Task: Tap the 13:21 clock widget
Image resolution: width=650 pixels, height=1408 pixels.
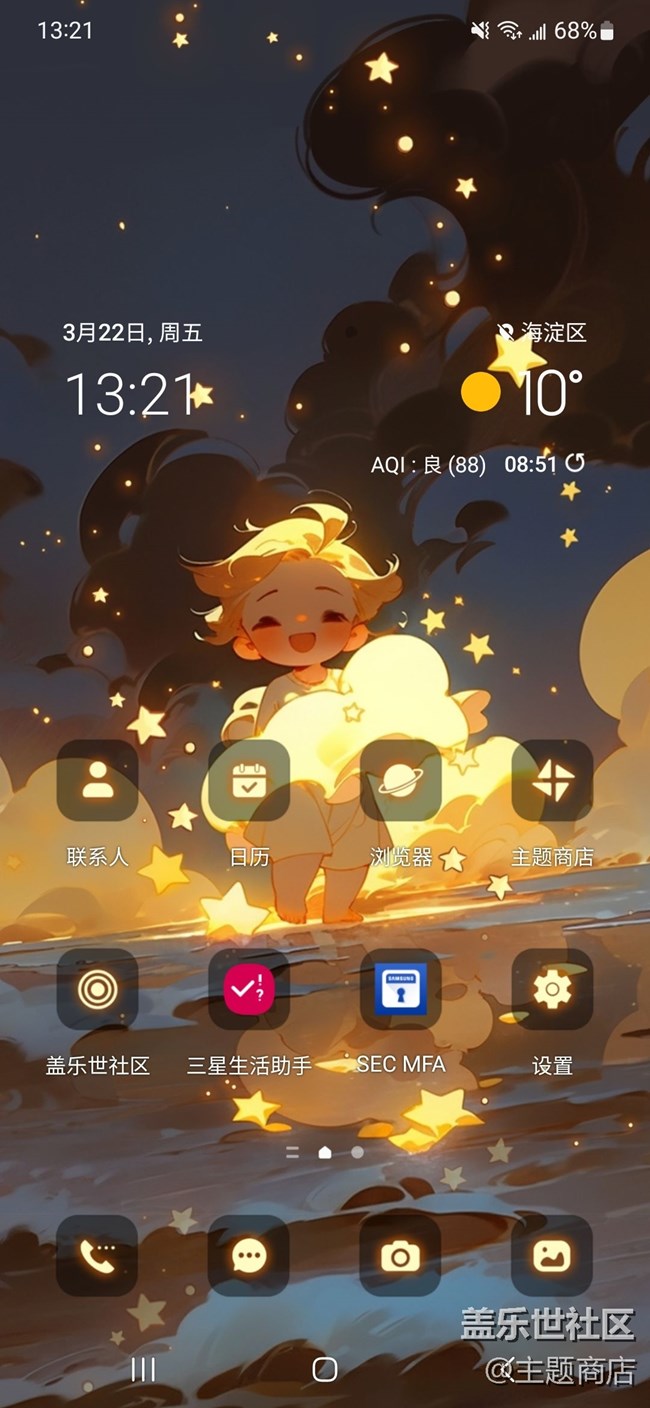Action: [130, 394]
